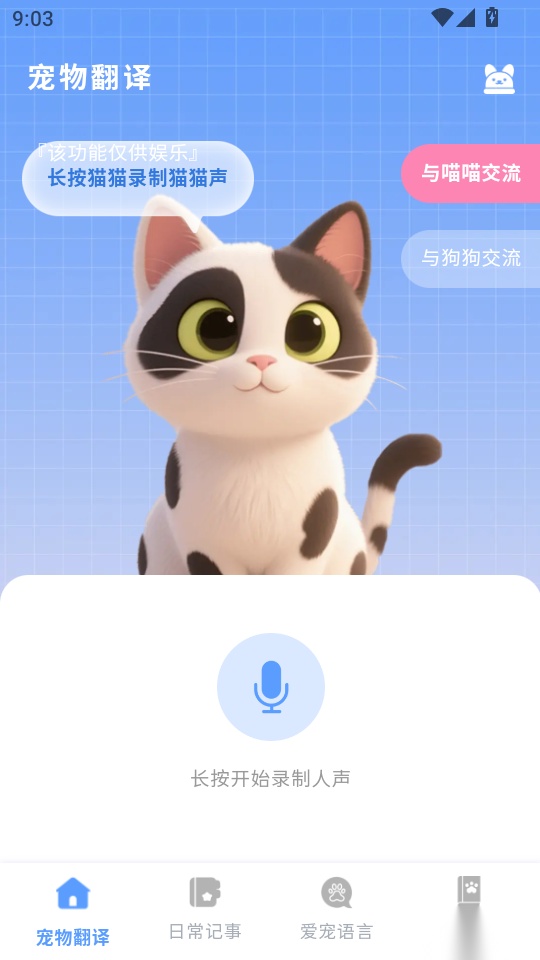
Task: Switch to the 日常记事 tab
Action: pyautogui.click(x=205, y=909)
